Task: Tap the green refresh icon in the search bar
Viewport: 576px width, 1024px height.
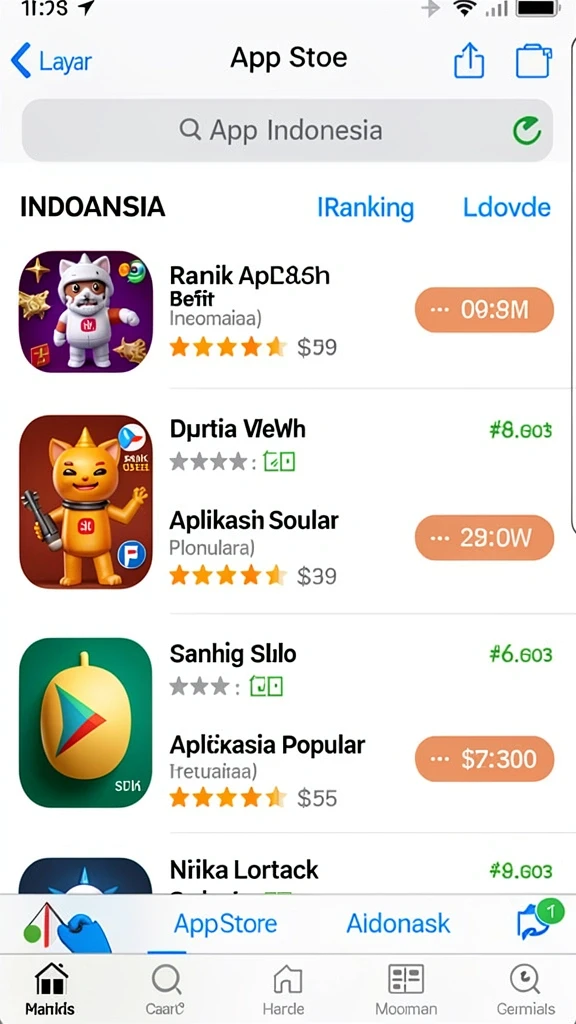Action: 526,130
